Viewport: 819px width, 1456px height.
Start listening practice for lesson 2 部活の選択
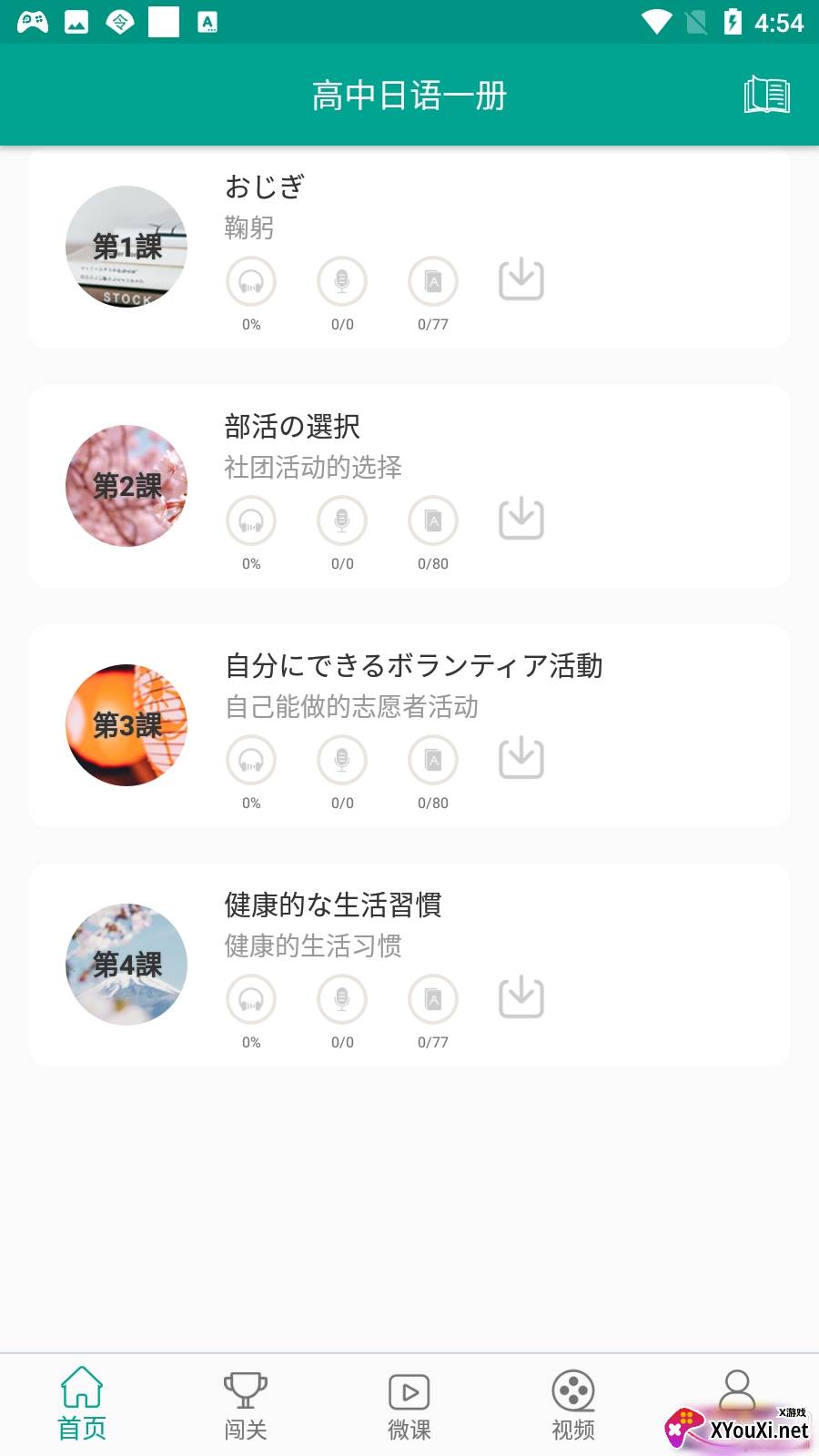tap(251, 521)
